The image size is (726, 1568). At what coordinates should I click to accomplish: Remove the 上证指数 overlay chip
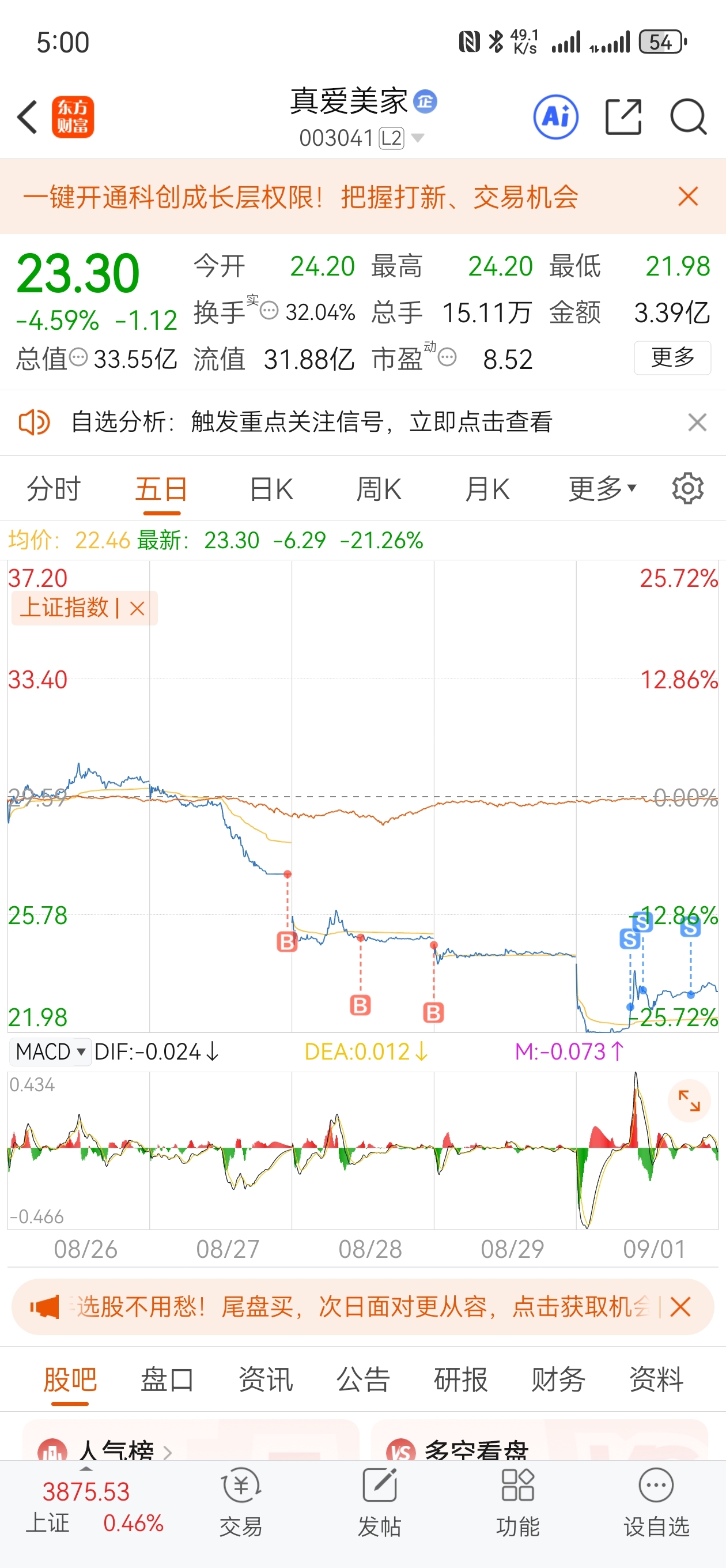(138, 608)
